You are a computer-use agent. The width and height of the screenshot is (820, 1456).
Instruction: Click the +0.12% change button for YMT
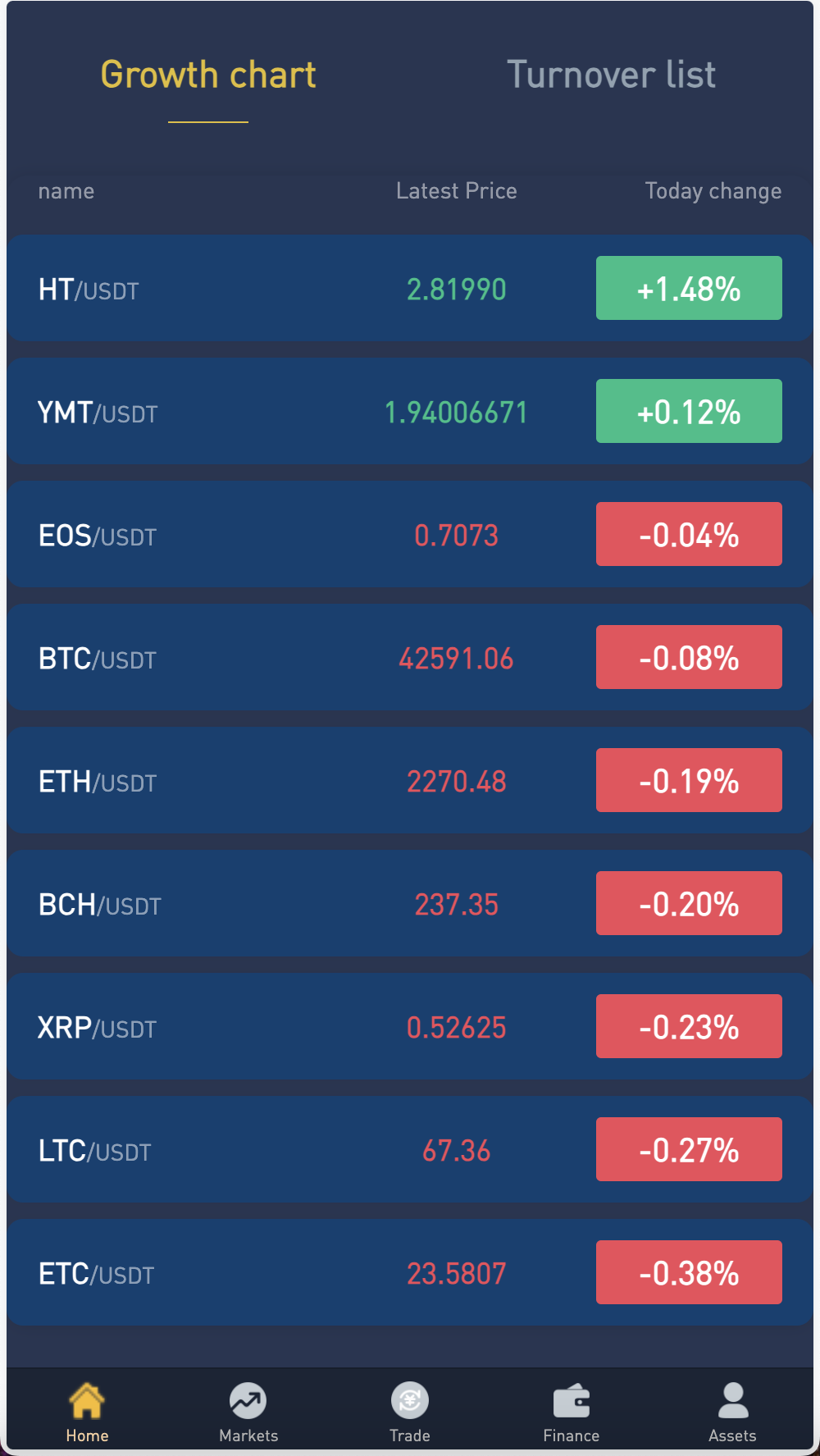pyautogui.click(x=688, y=410)
